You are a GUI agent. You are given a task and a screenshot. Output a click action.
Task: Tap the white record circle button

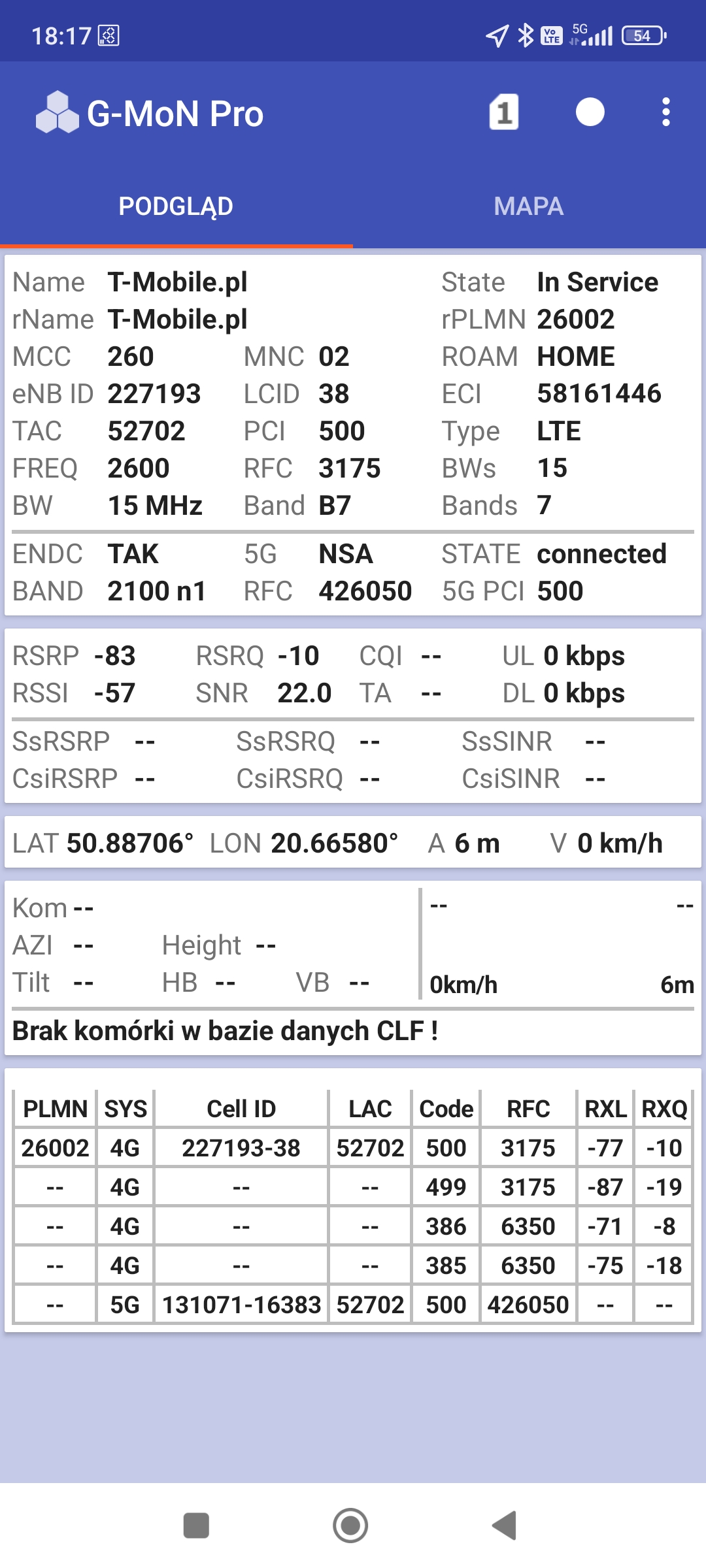point(590,112)
